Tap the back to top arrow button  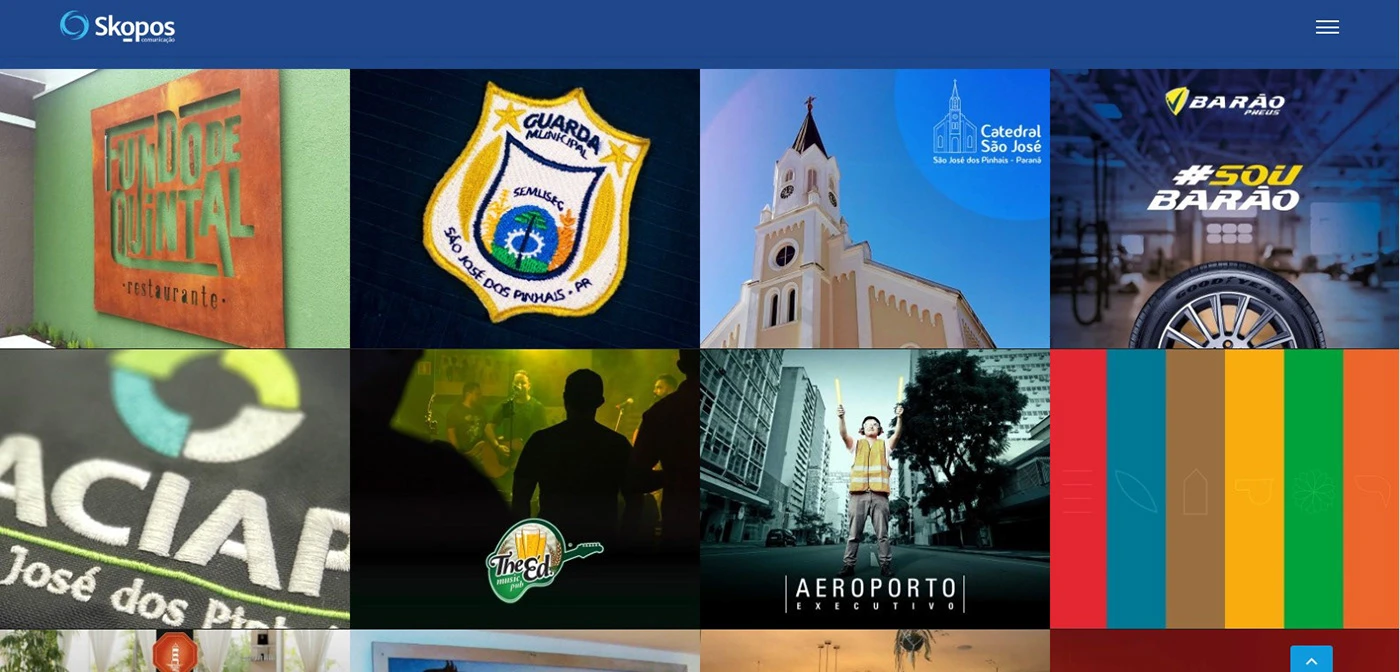click(x=1311, y=660)
